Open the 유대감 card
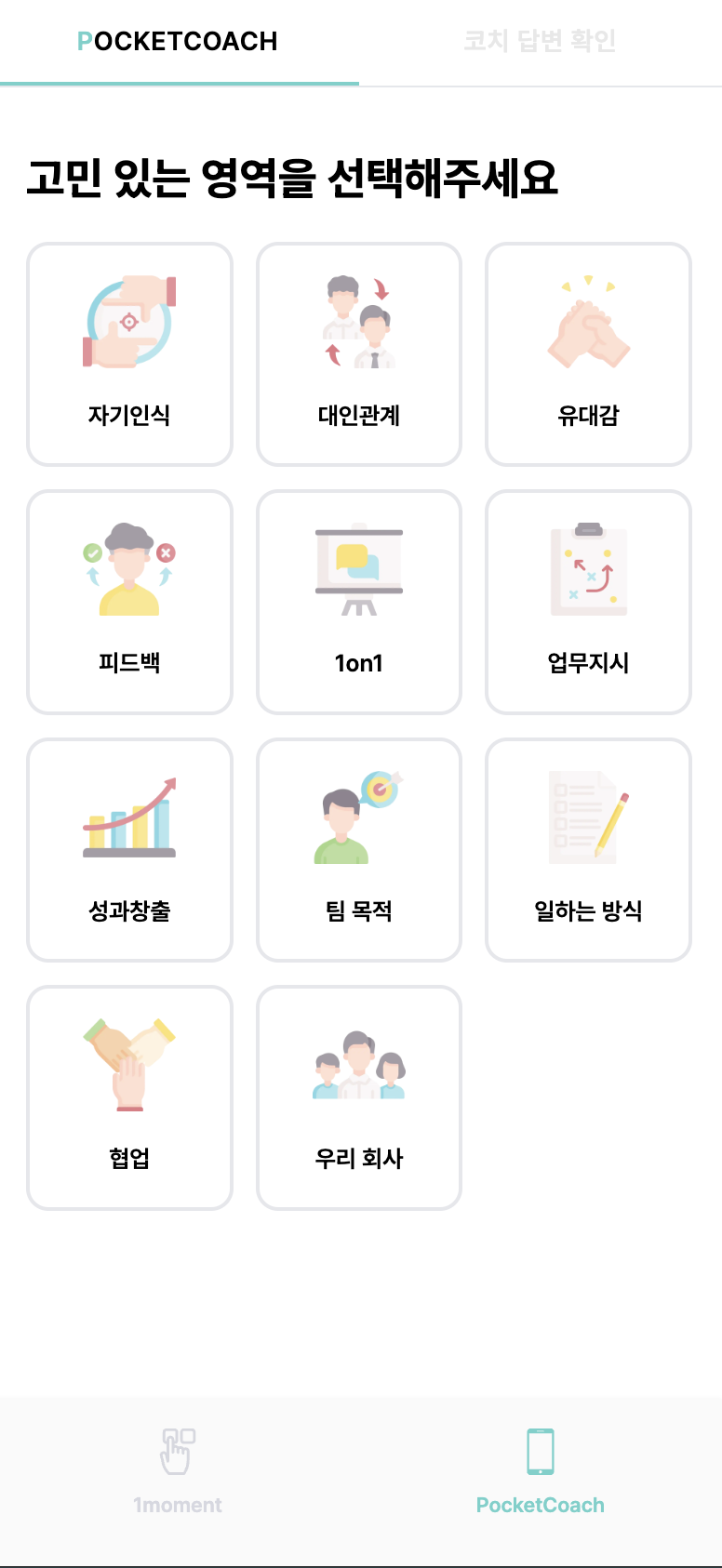This screenshot has width=722, height=1568. (588, 354)
